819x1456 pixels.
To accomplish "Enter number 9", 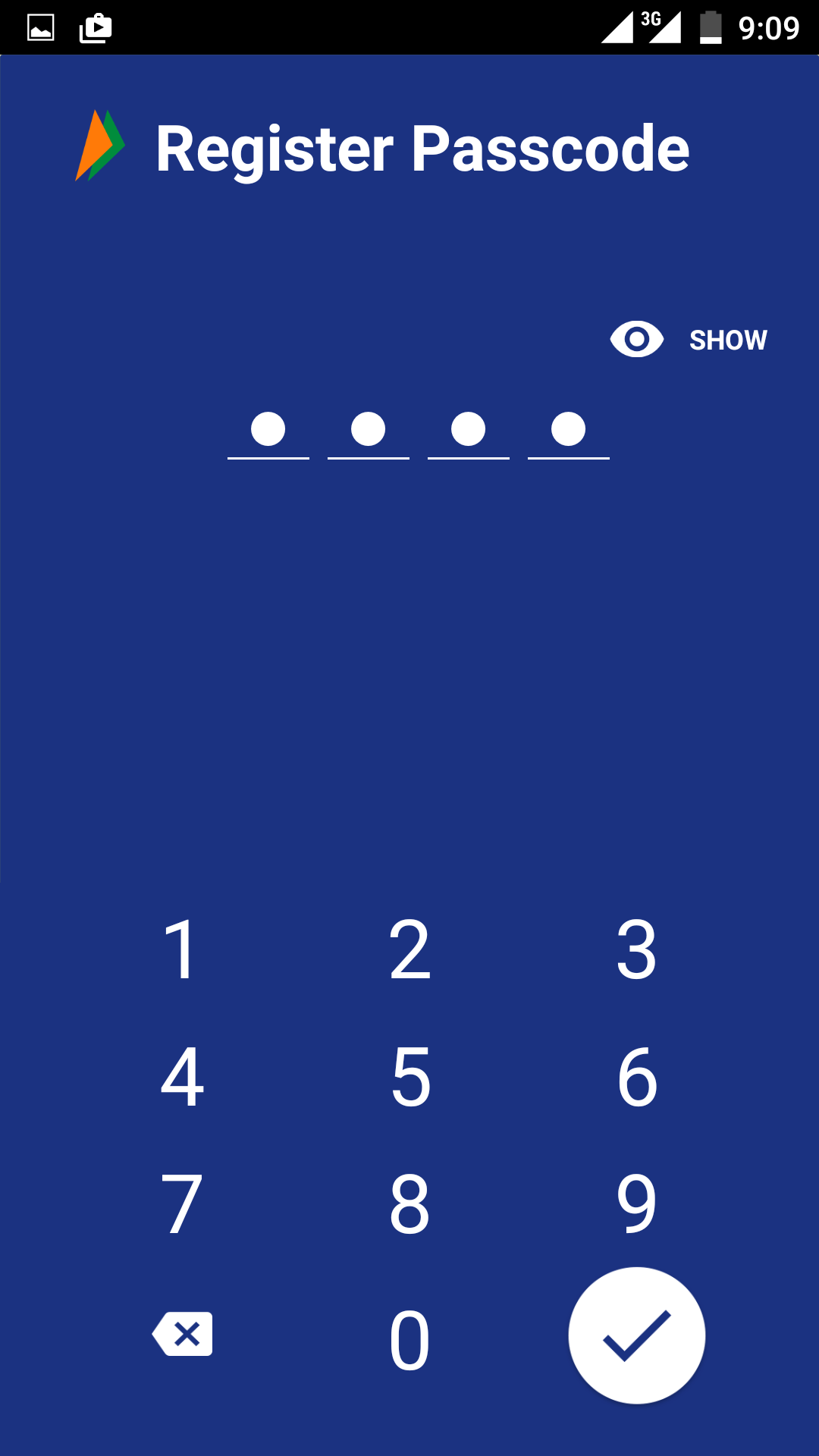I will point(637,1203).
